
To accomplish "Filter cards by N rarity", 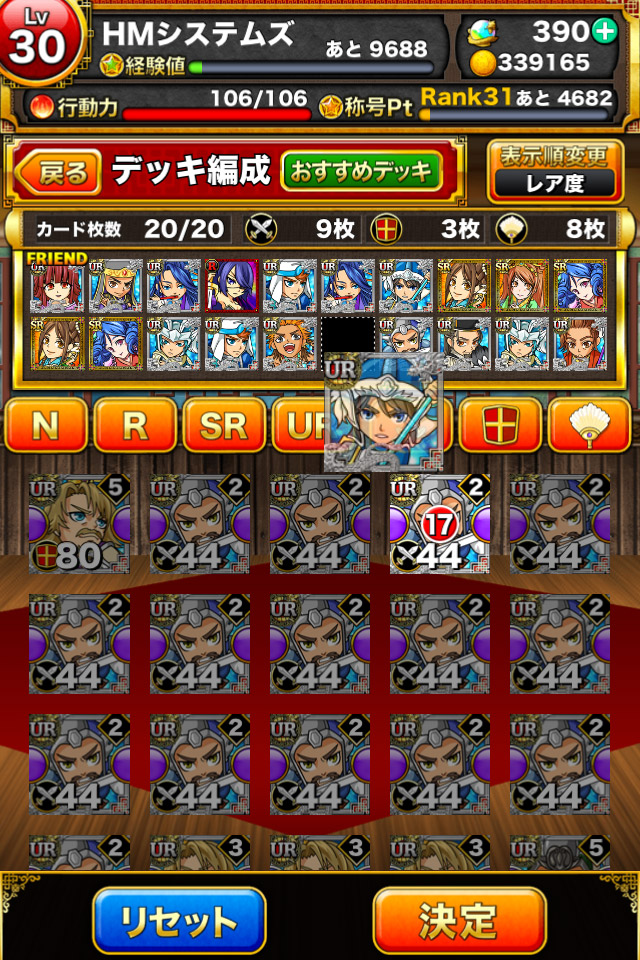I will [46, 427].
